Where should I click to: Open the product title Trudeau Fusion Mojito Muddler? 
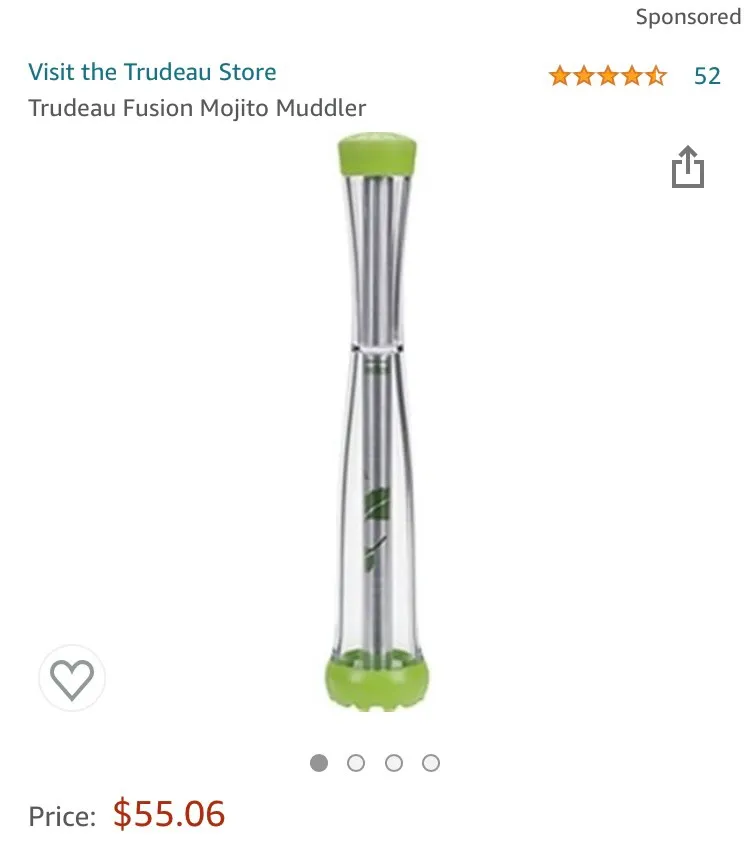pos(197,108)
